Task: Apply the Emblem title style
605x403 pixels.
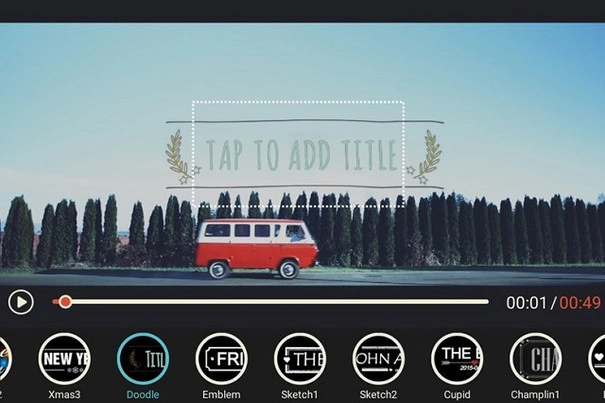Action: tap(221, 359)
